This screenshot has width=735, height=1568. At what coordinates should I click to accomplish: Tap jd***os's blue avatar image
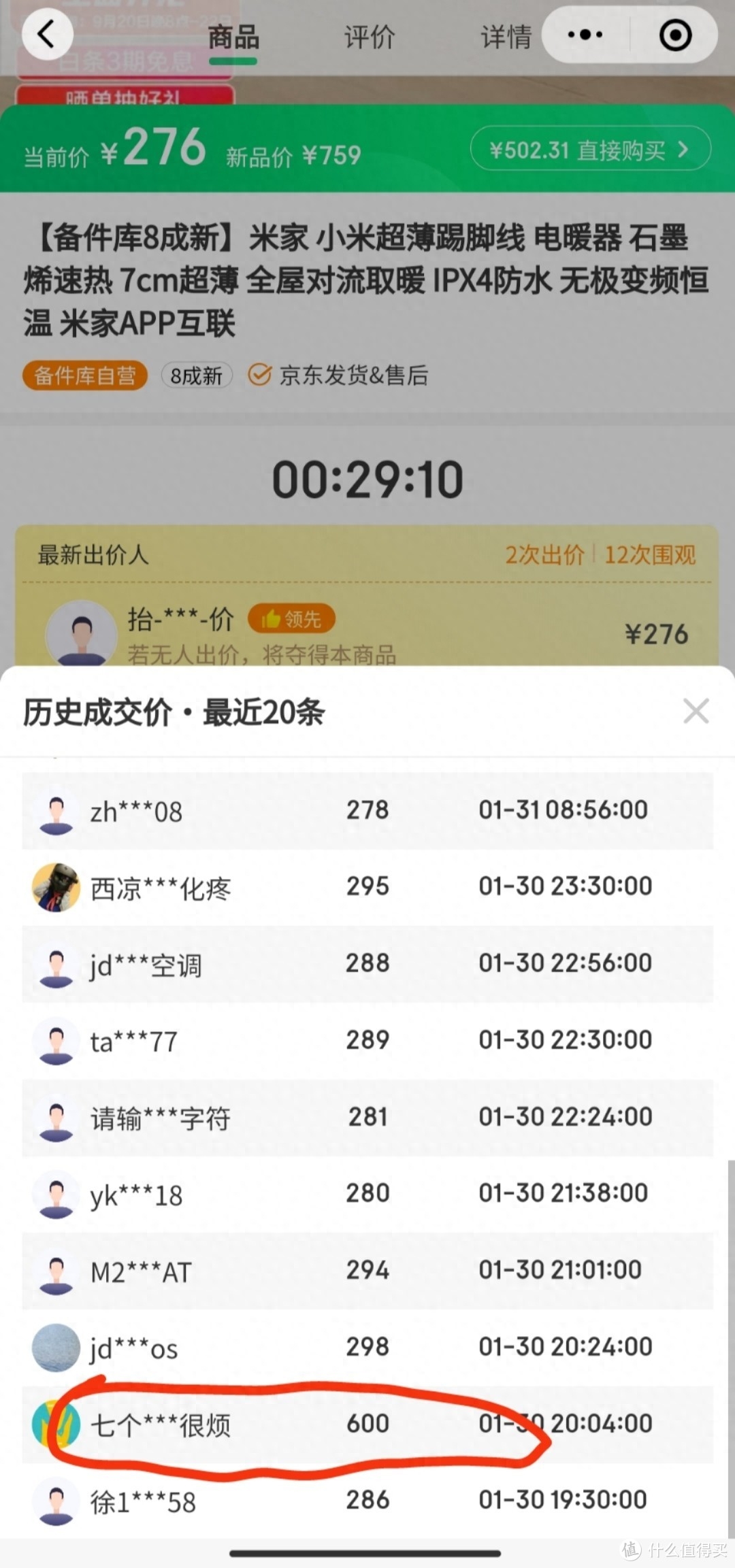pos(57,1347)
